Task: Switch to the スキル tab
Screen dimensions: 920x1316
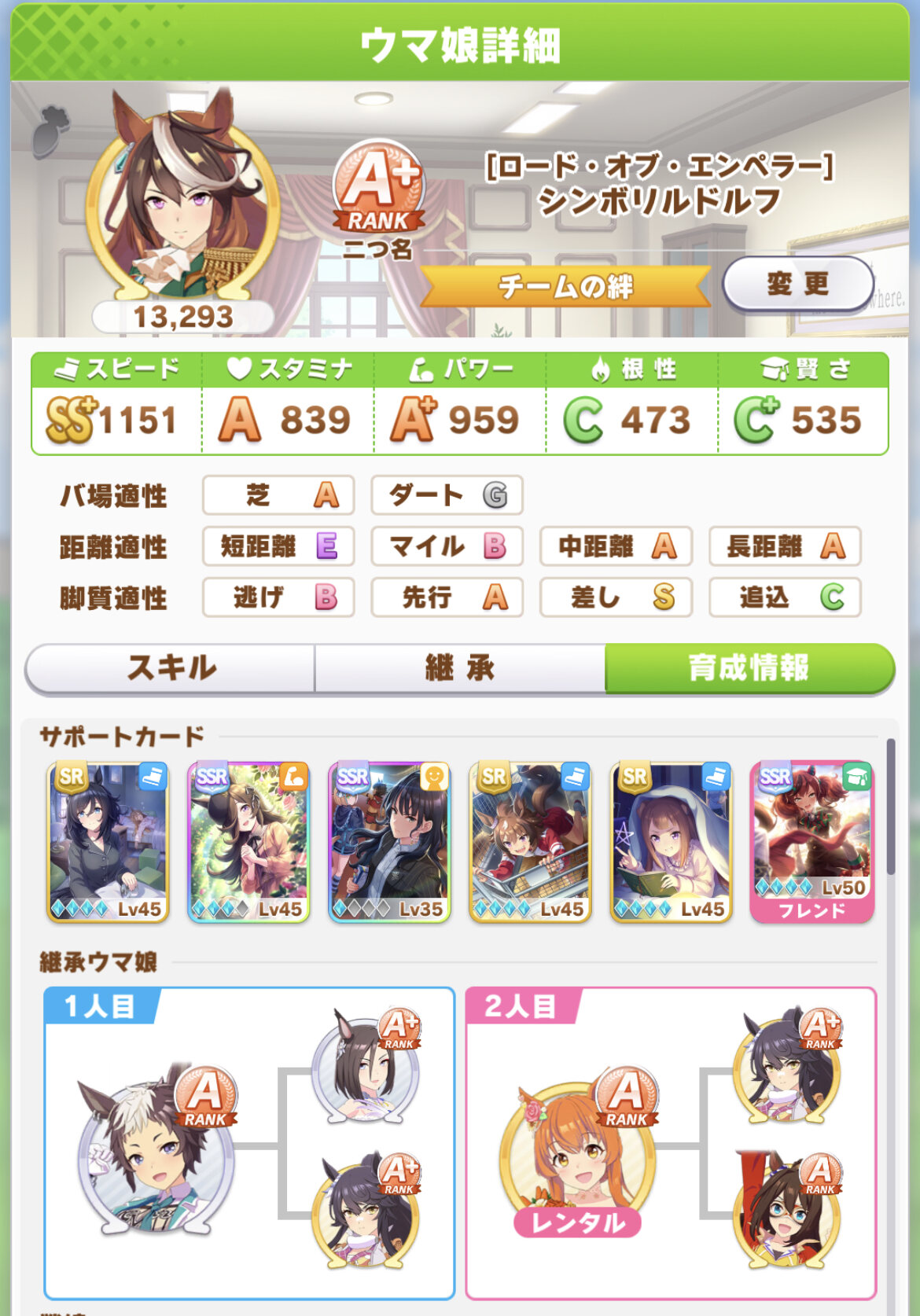Action: click(x=171, y=668)
